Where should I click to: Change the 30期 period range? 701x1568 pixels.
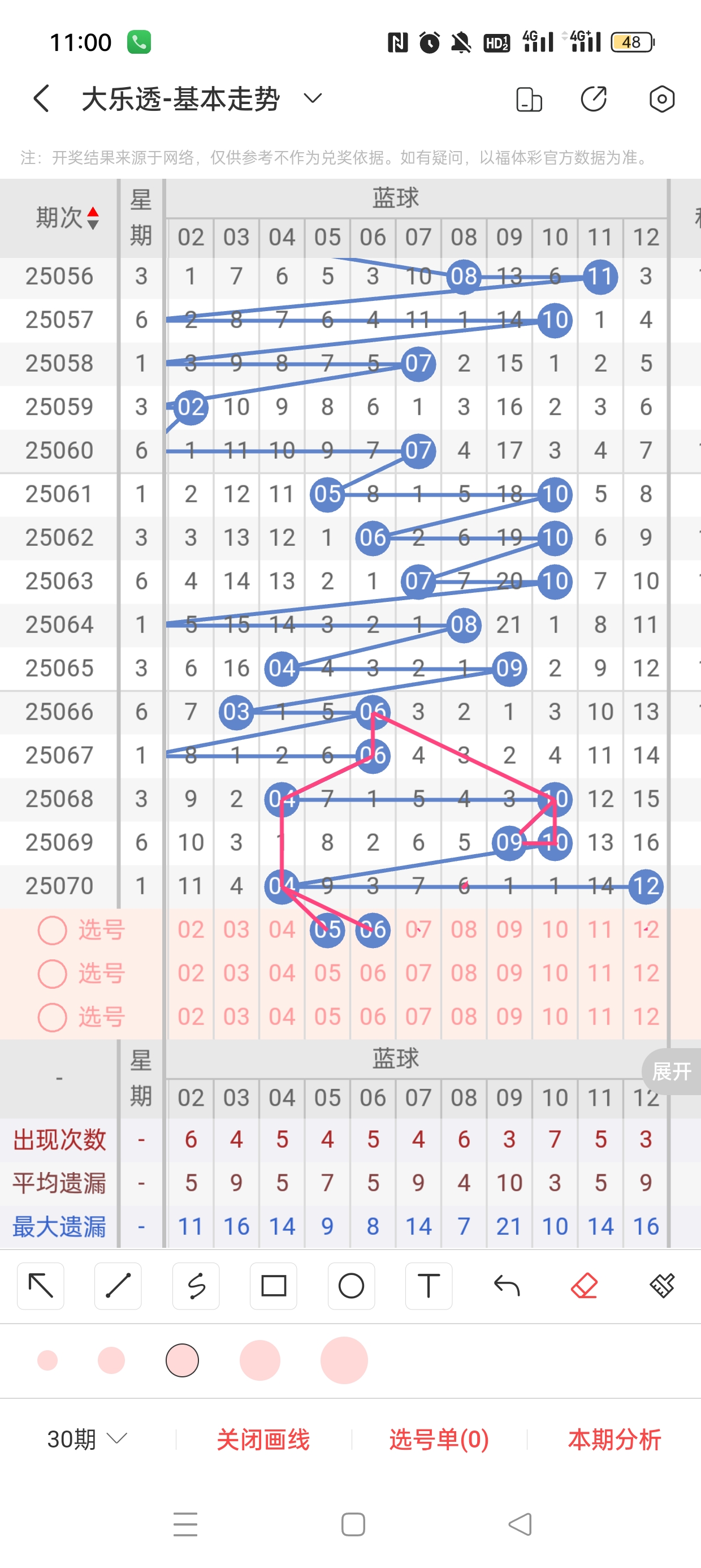87,1439
